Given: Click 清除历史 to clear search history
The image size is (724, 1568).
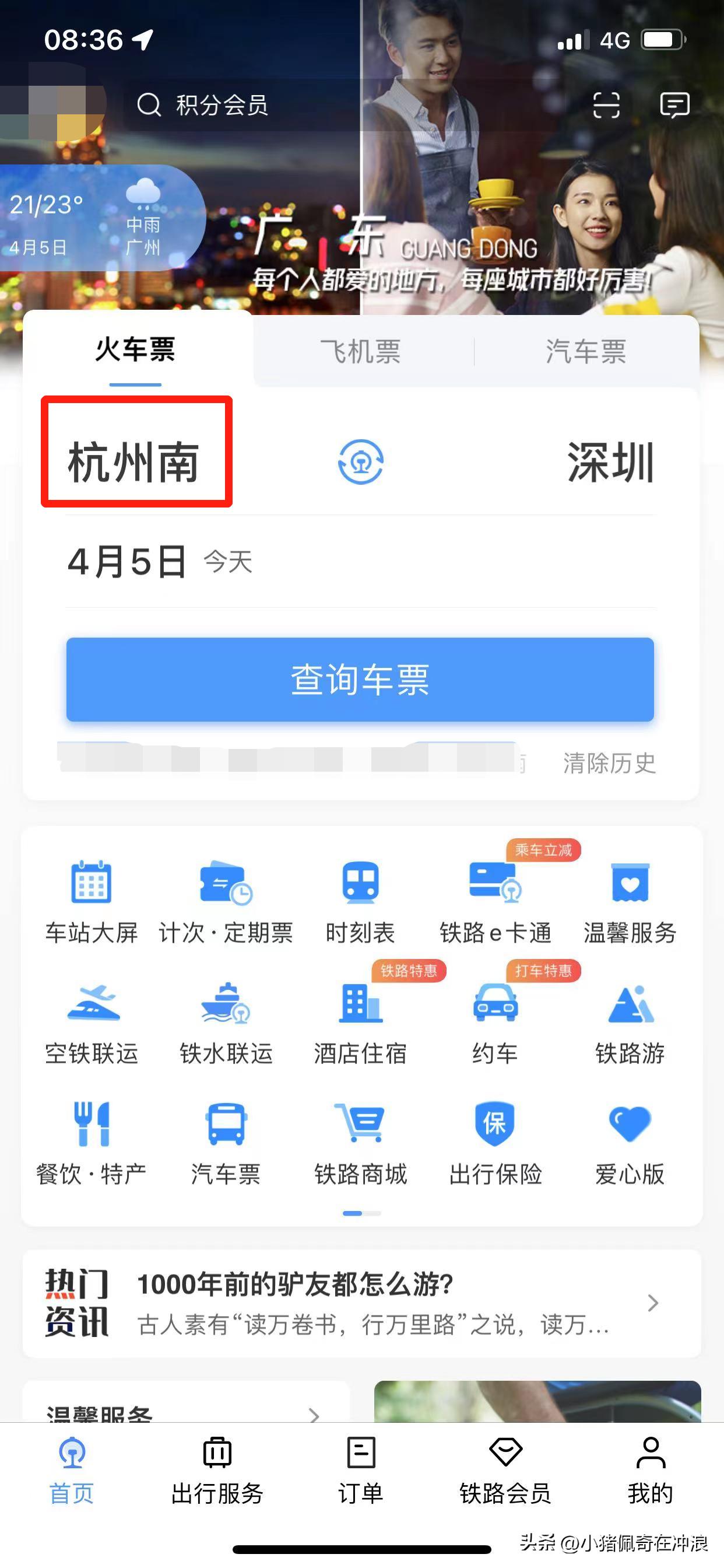Looking at the screenshot, I should click(x=607, y=766).
